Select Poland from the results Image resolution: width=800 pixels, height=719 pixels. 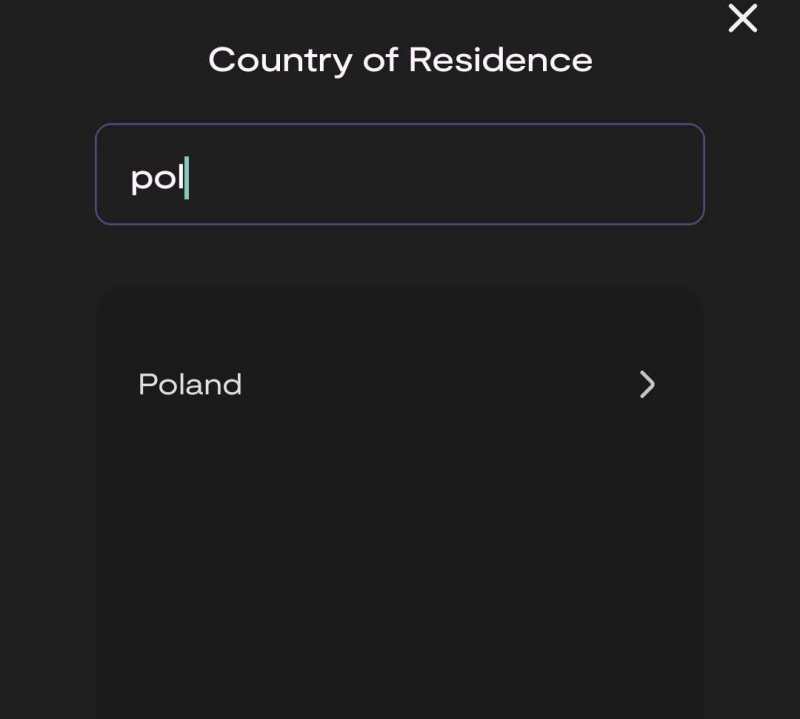pos(397,385)
